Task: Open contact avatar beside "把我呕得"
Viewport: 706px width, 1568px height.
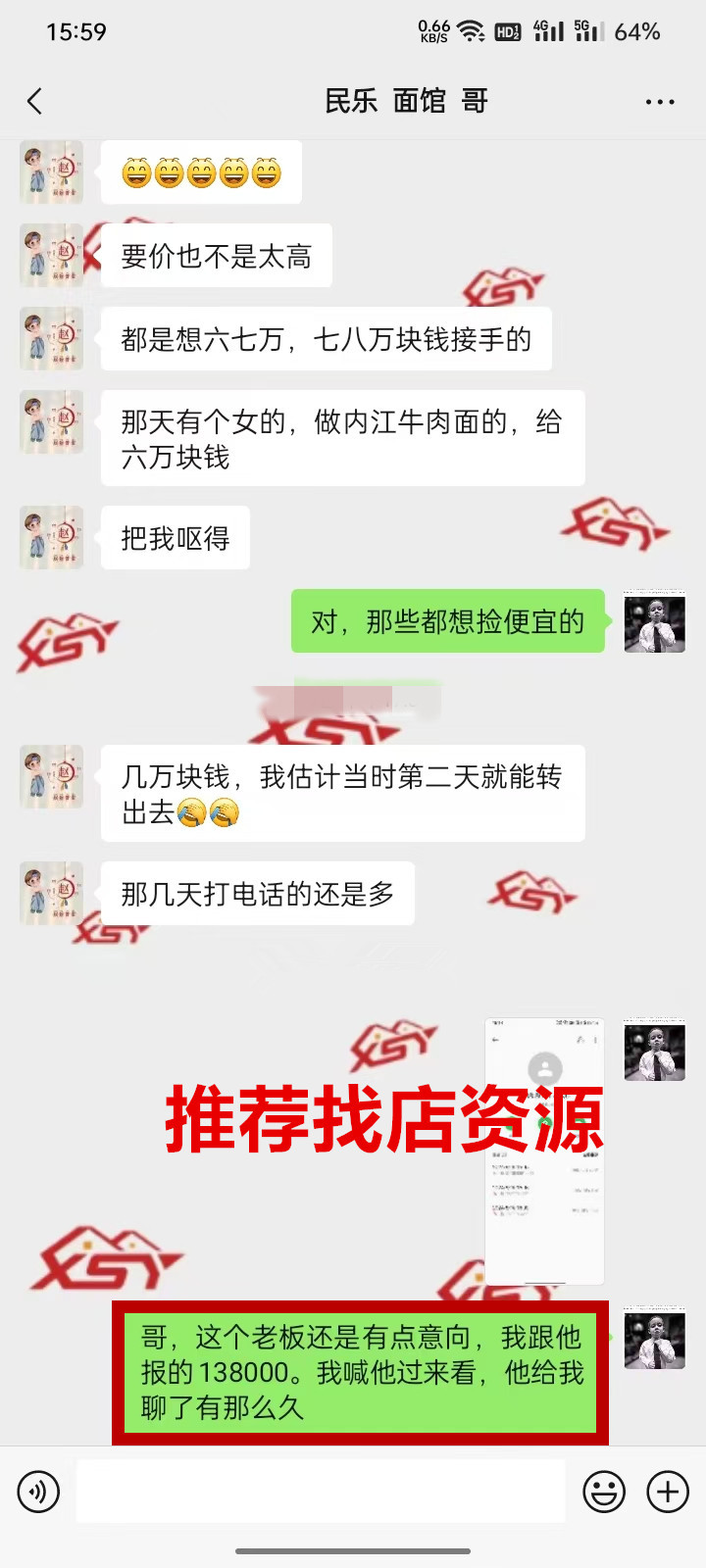Action: 51,537
